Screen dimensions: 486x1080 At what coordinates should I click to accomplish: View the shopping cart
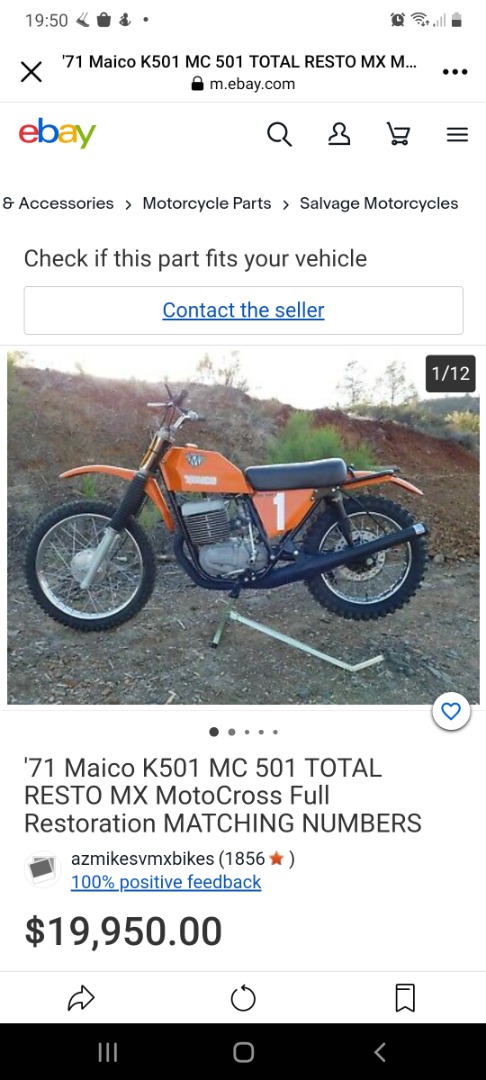[x=398, y=134]
